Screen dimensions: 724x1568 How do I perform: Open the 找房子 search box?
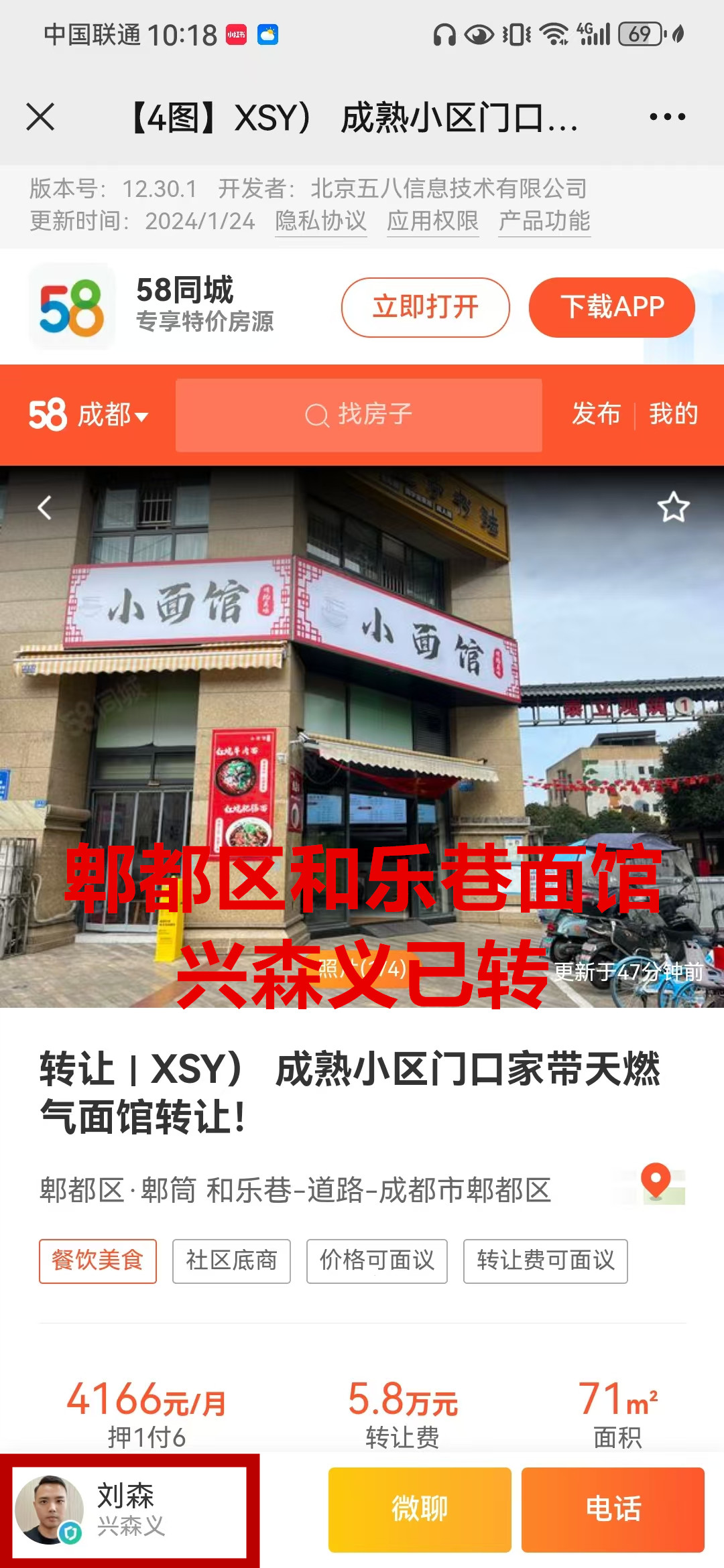[359, 415]
